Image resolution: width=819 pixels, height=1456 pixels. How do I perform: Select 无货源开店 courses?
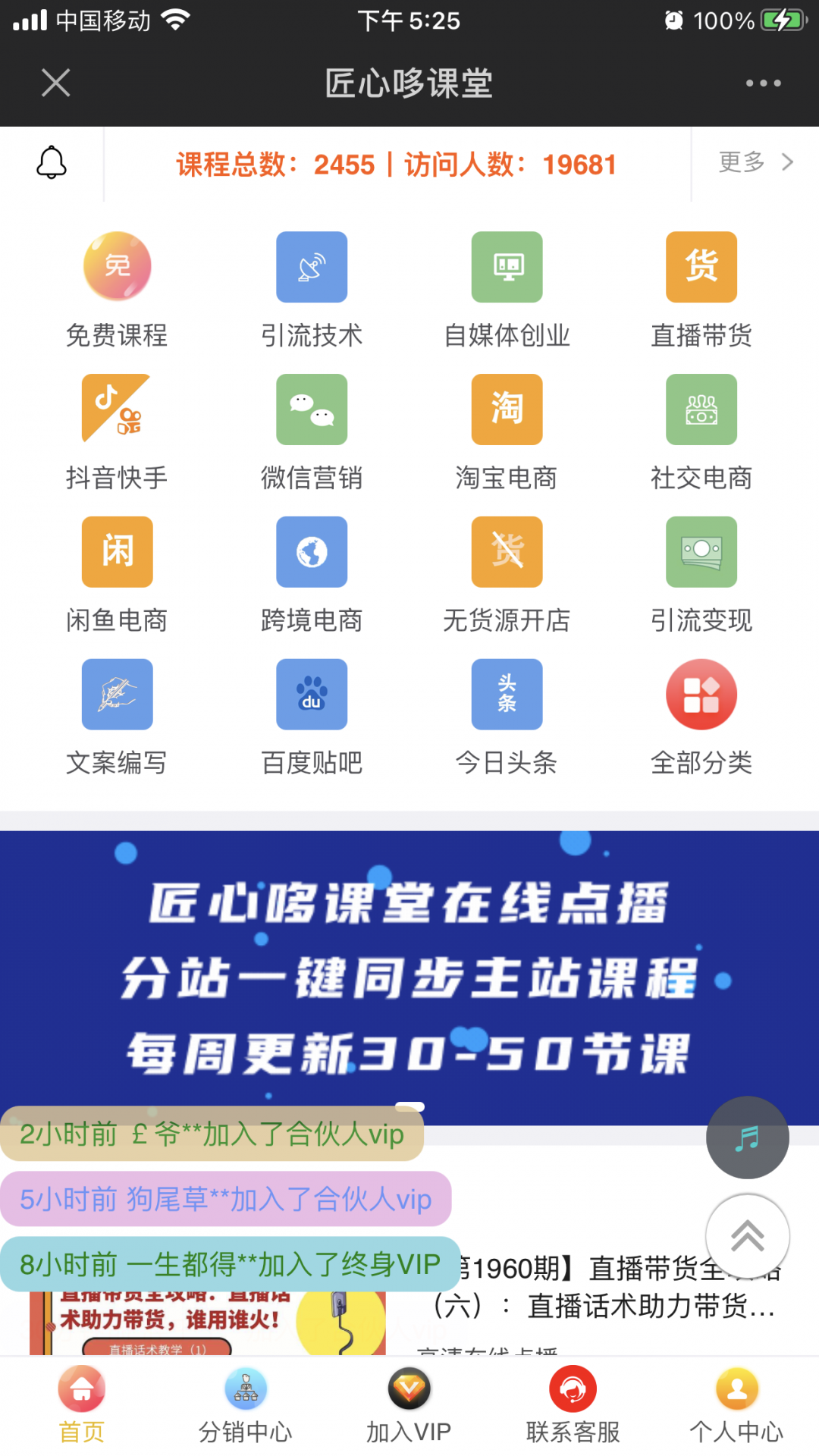(x=507, y=575)
